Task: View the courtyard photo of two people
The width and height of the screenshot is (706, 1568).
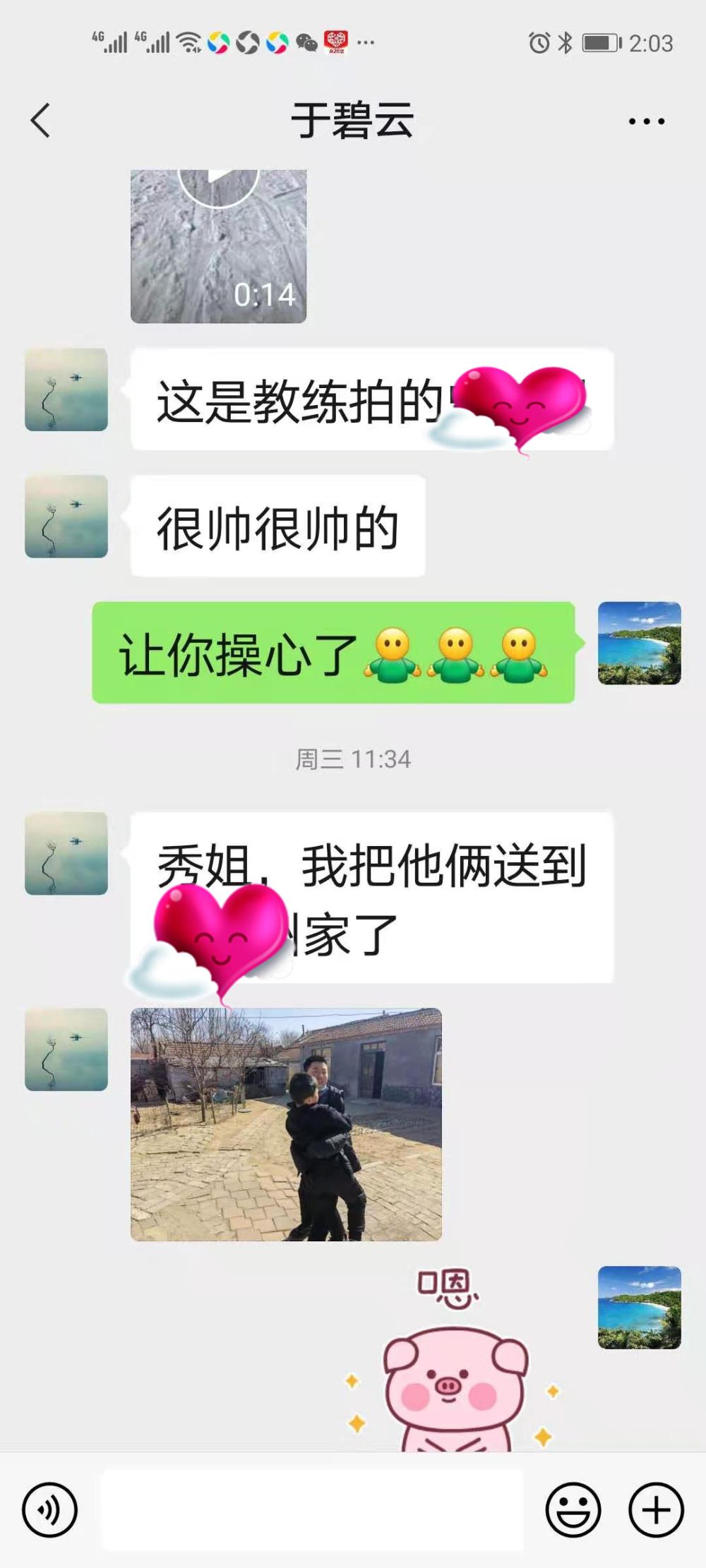Action: point(286,1124)
